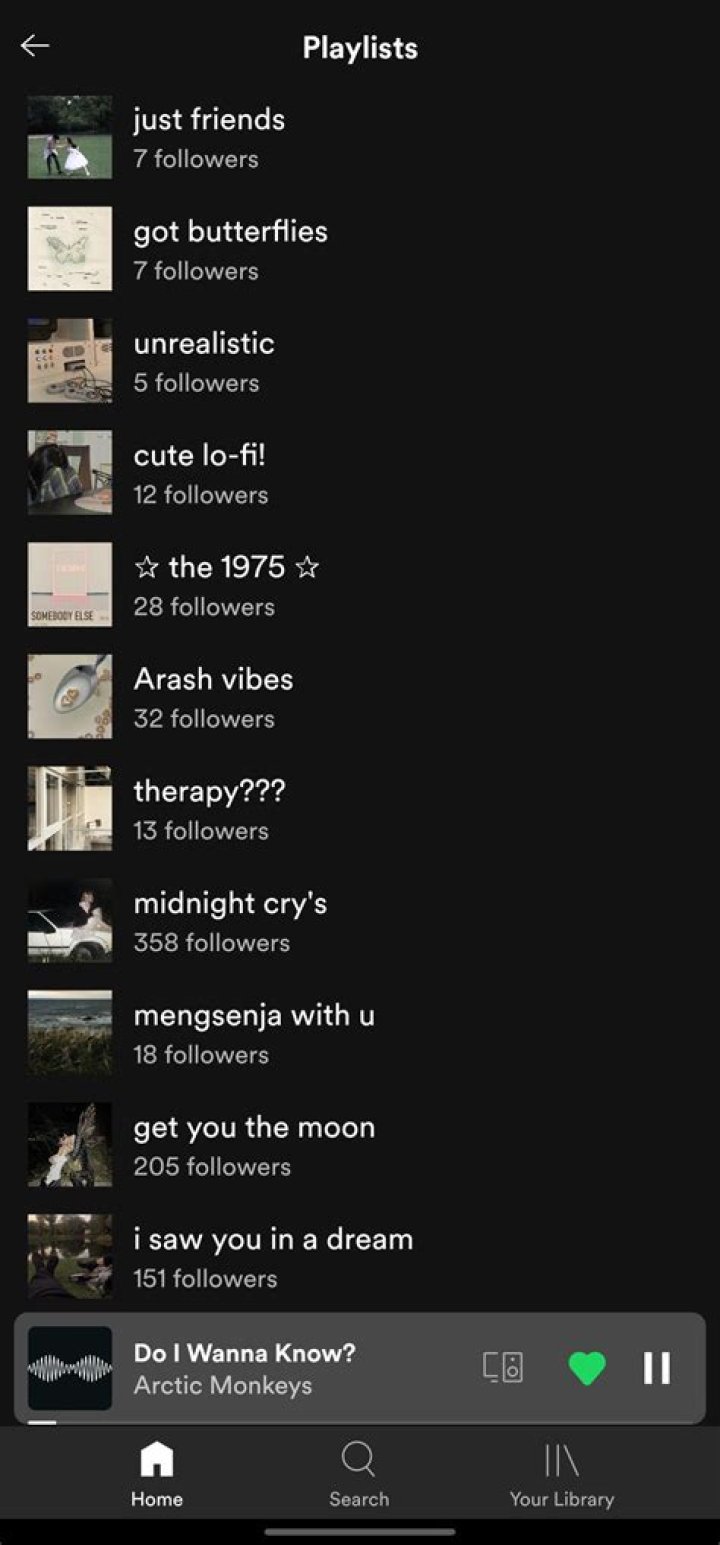
Task: Open the connect to a device icon
Action: [x=502, y=1367]
